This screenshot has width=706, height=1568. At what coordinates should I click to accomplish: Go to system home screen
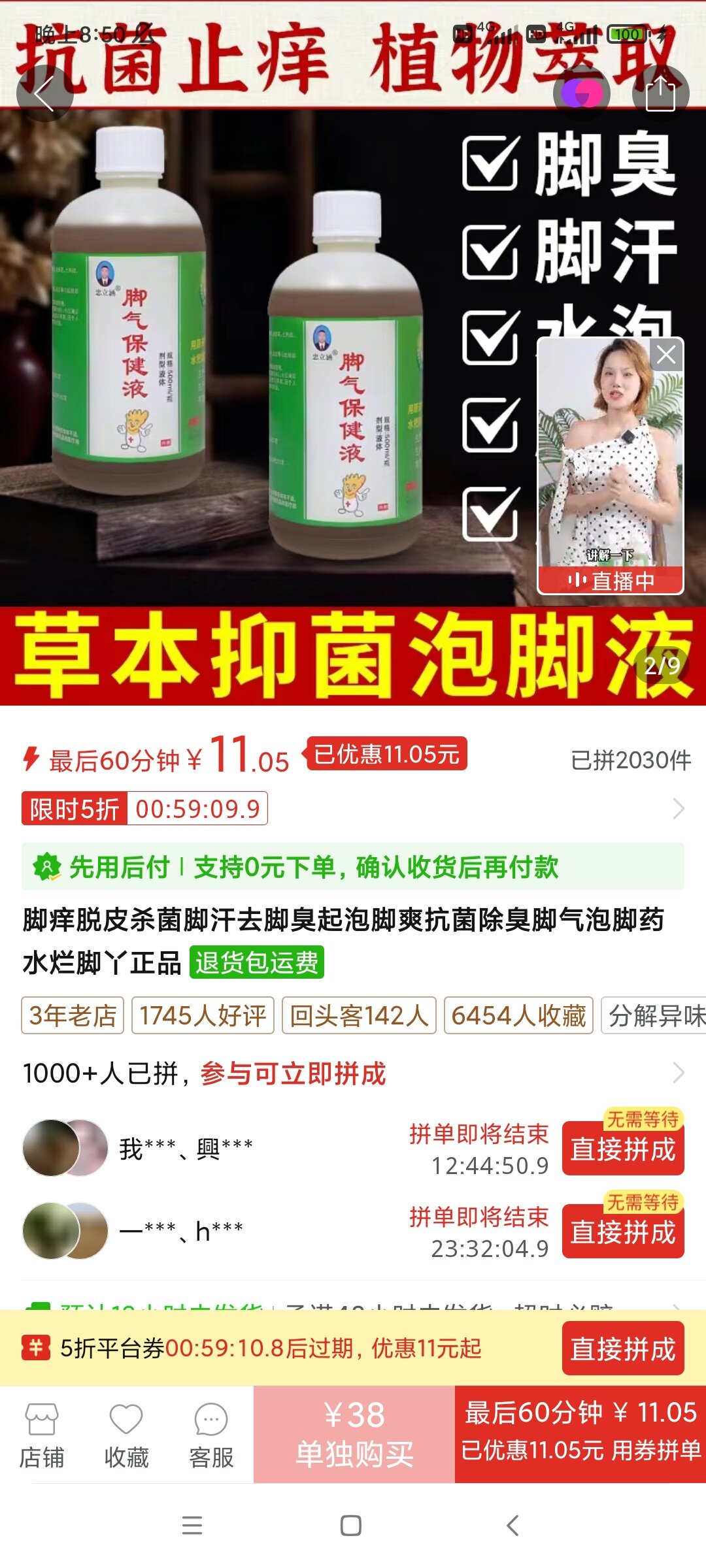(x=351, y=1526)
